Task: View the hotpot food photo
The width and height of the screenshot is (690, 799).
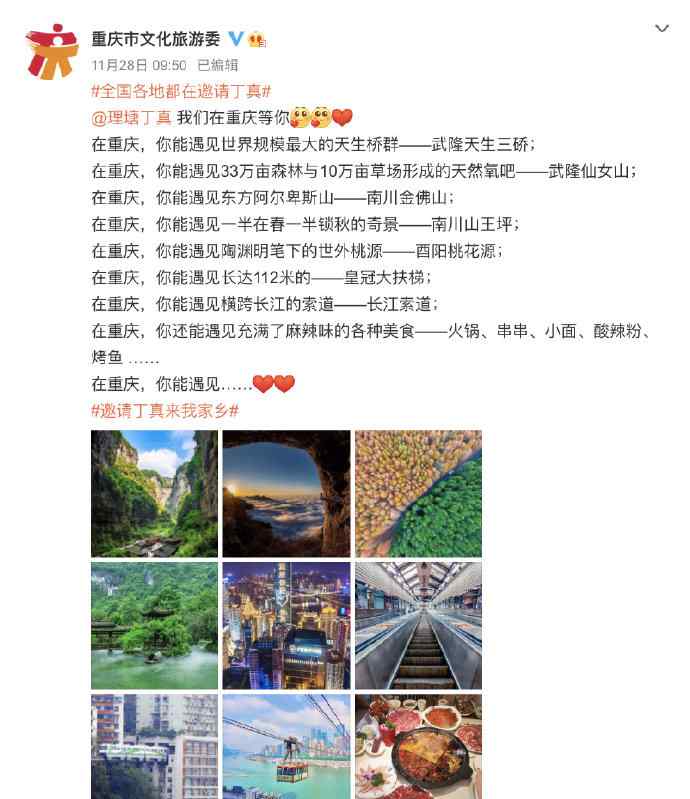Action: click(x=418, y=746)
